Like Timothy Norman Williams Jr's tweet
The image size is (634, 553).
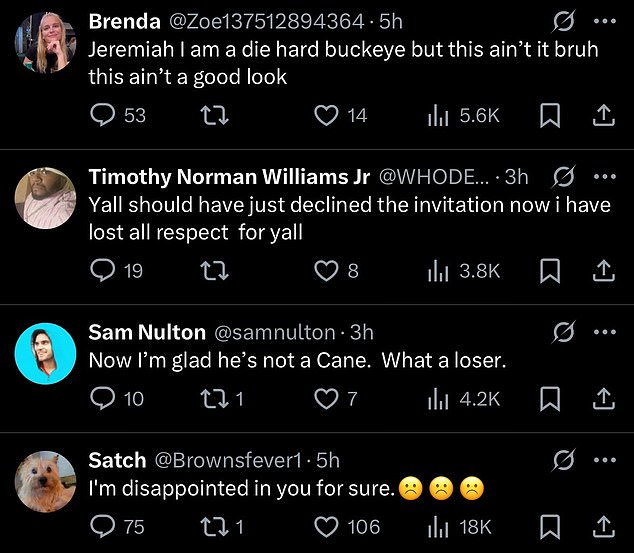pos(325,270)
